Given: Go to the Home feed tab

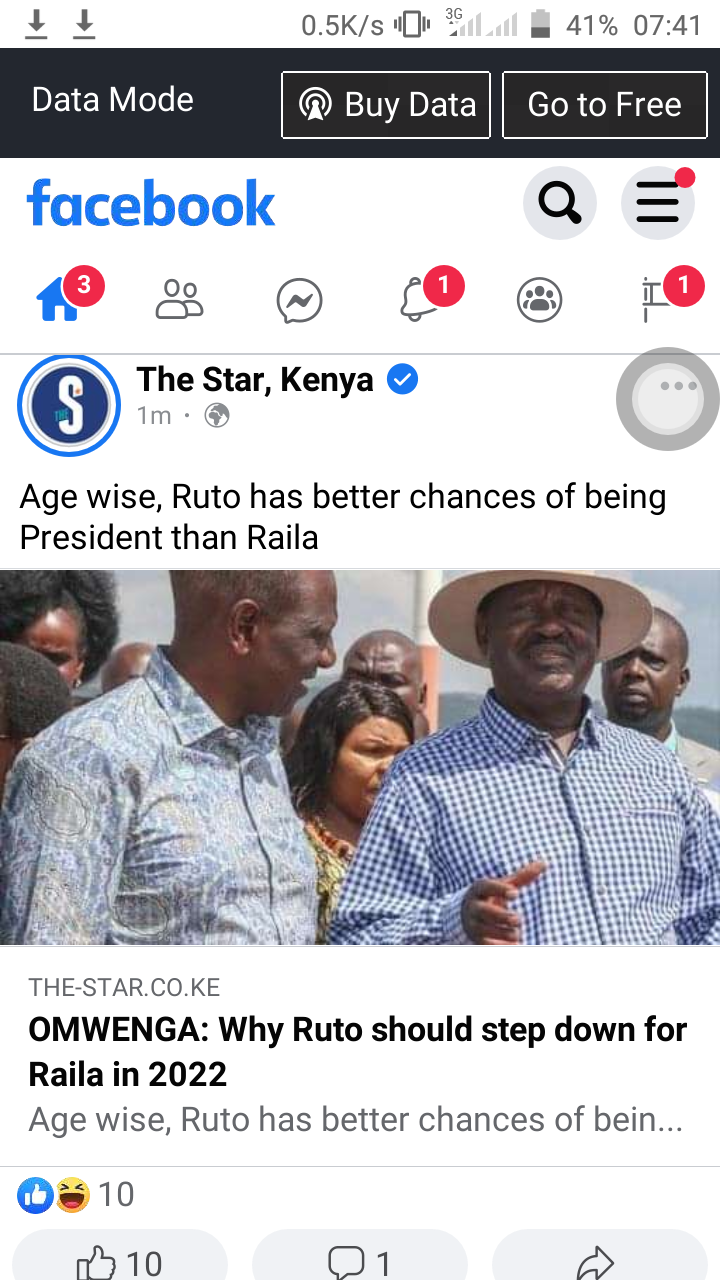Looking at the screenshot, I should [x=60, y=300].
